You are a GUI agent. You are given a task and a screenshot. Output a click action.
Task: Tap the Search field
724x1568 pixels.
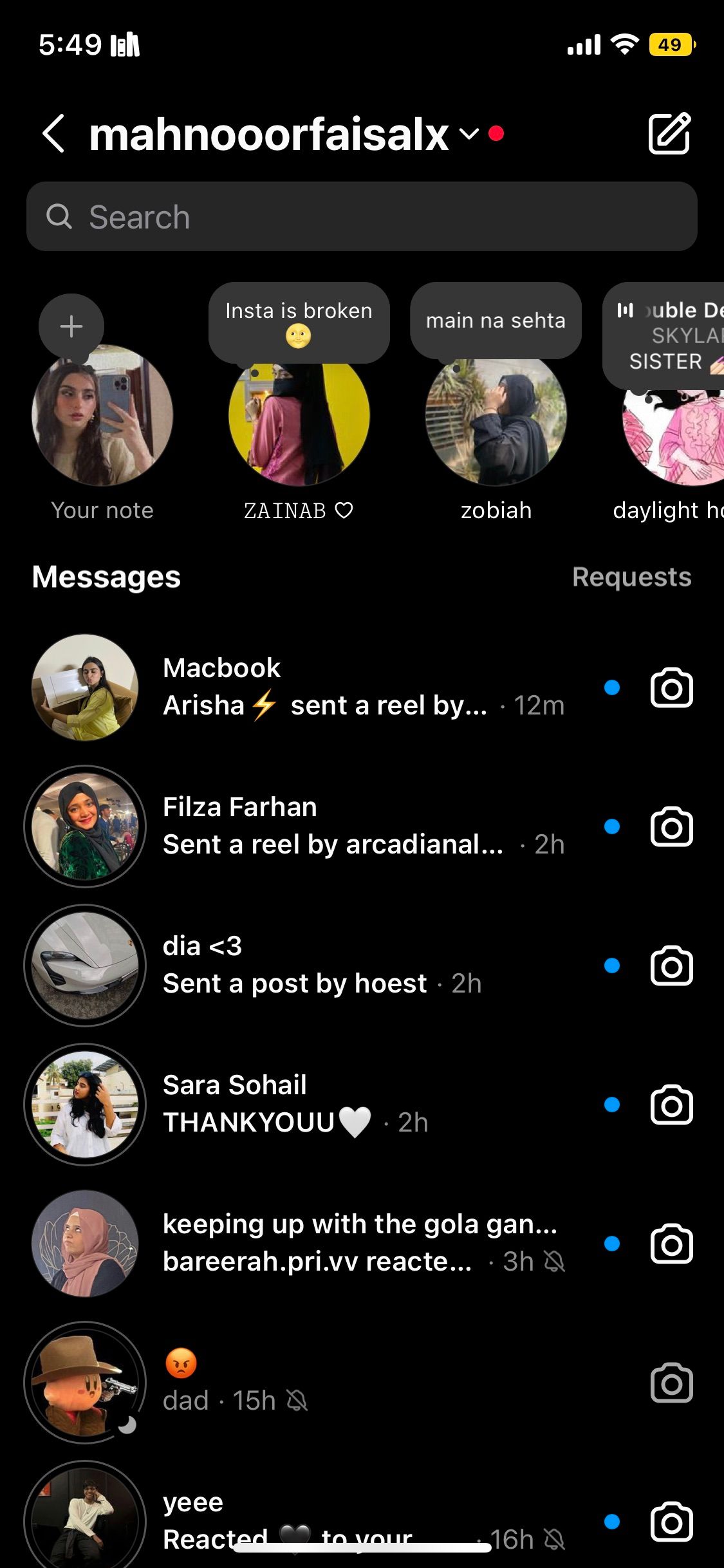[362, 217]
